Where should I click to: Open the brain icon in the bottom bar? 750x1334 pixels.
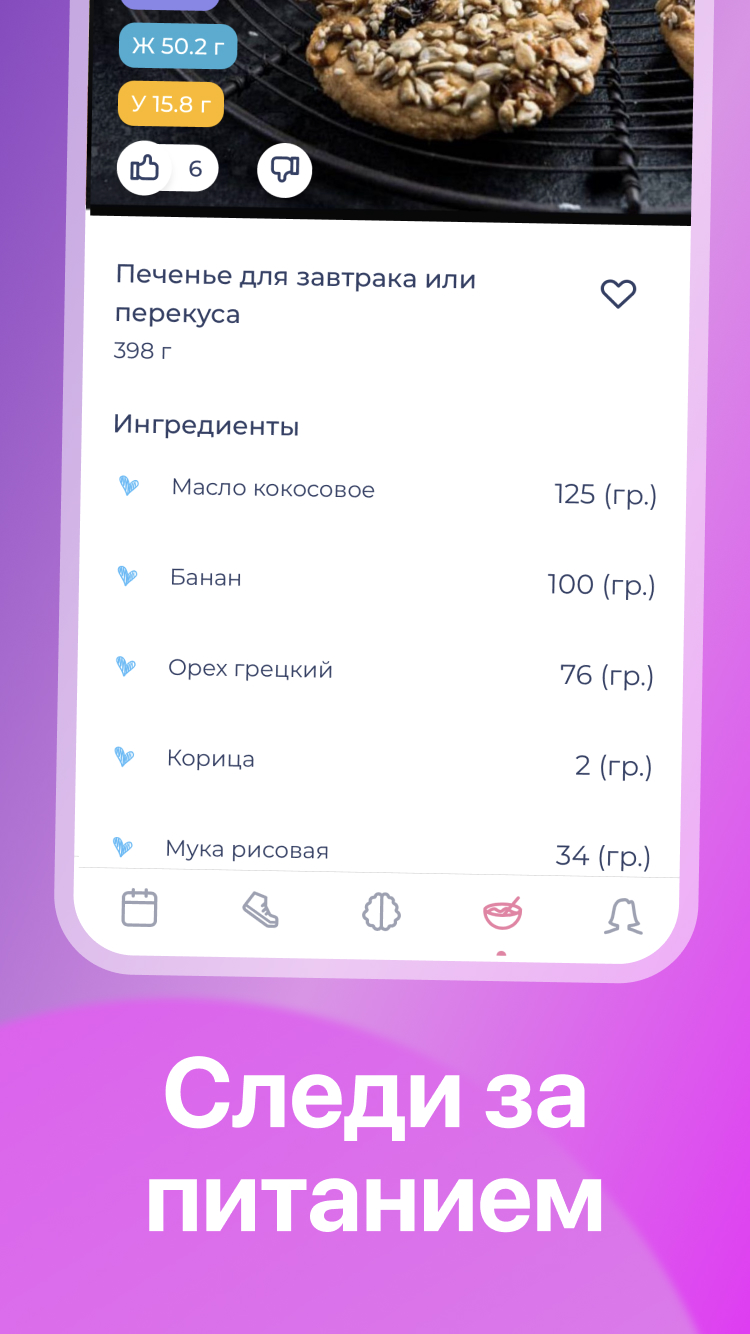pyautogui.click(x=381, y=913)
